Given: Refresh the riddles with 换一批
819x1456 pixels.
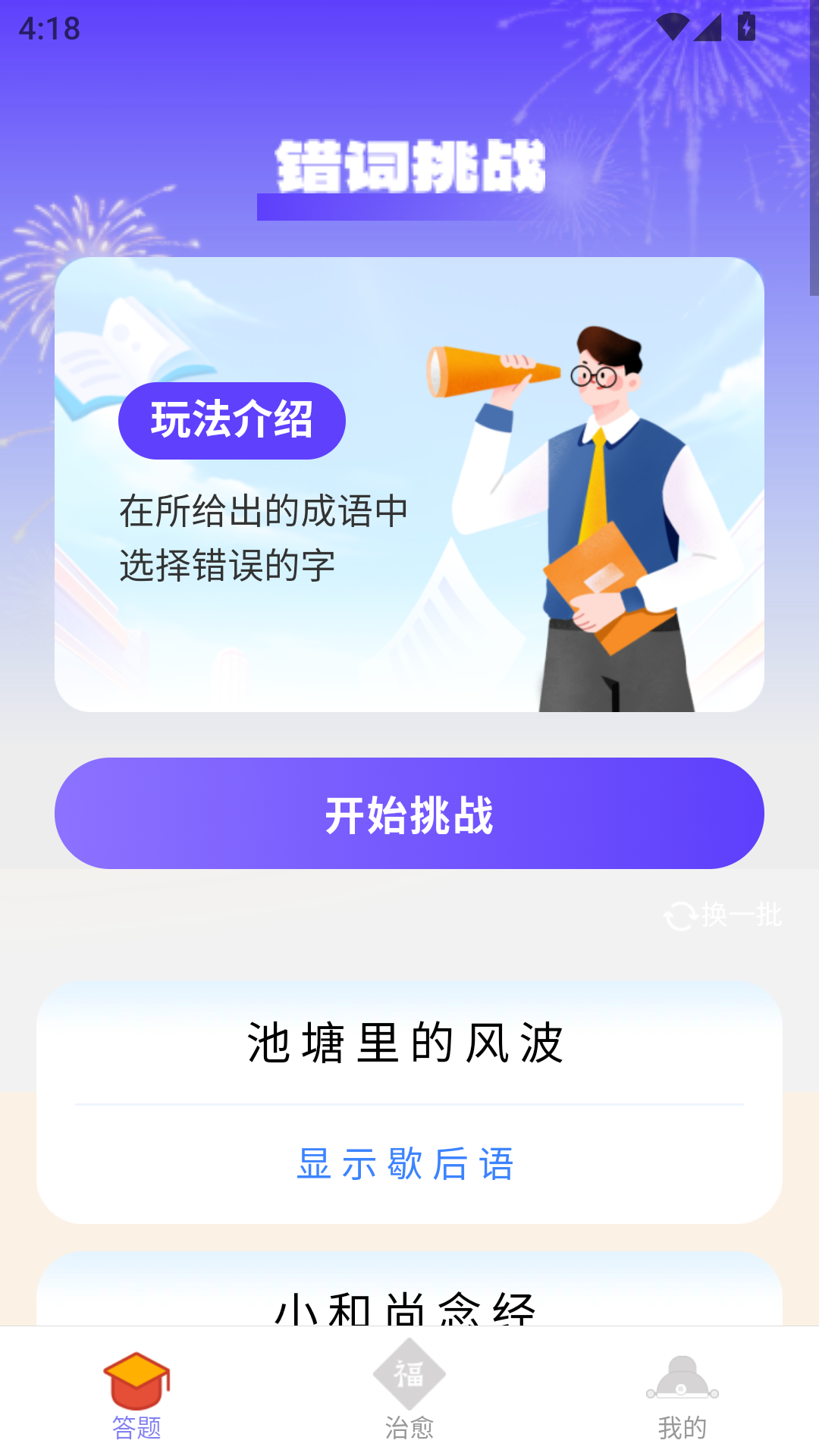Looking at the screenshot, I should tap(723, 915).
